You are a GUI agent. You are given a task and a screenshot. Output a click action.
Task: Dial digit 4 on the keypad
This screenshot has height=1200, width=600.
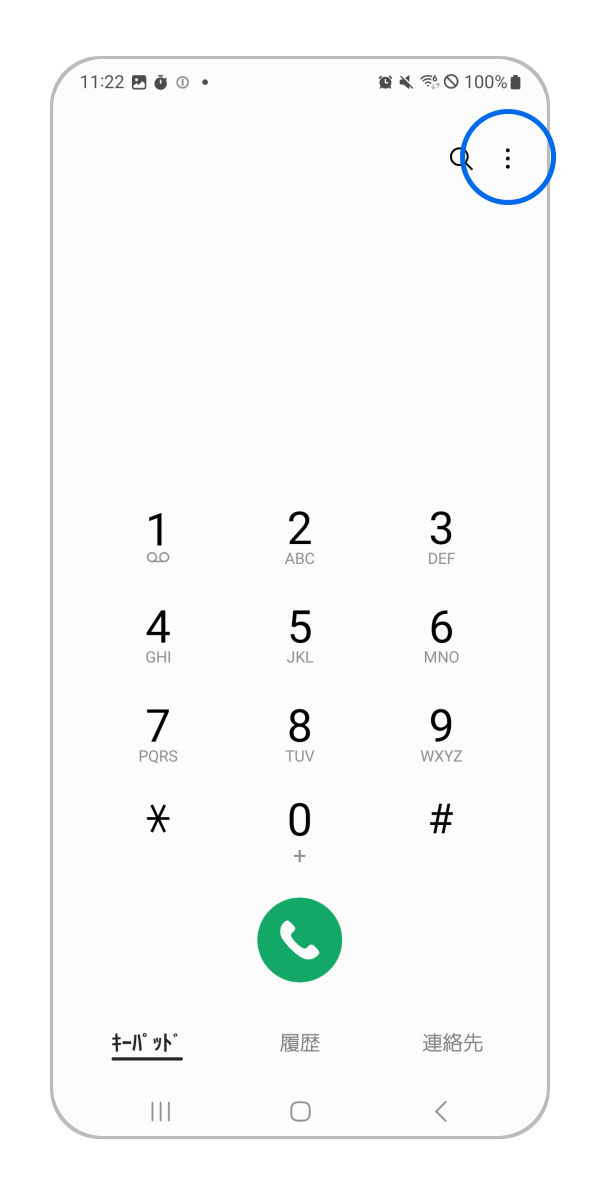(x=158, y=636)
